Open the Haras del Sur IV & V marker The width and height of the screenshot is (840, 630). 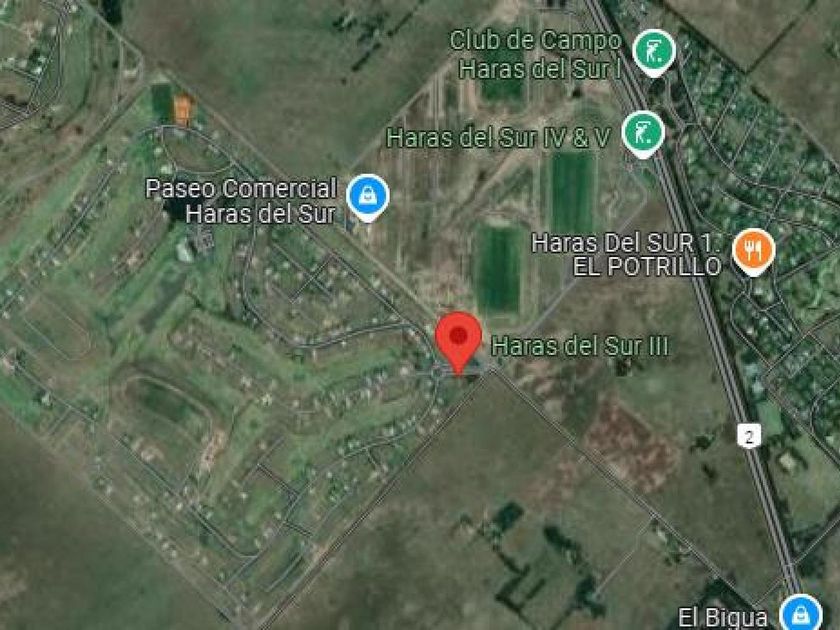point(643,134)
